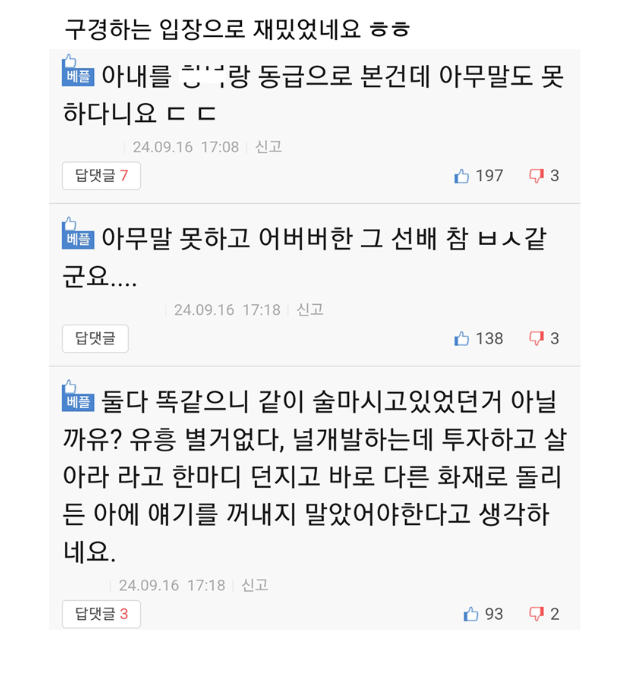Open replies on the 17:08 comment
Viewport: 641px width, 682px height.
click(x=101, y=176)
